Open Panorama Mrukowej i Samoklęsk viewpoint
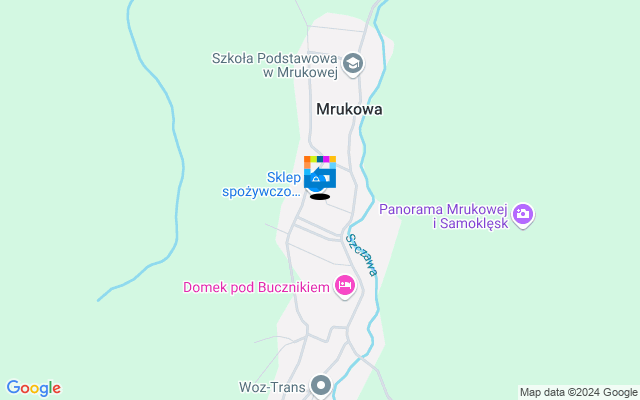640x400 pixels. 522,213
